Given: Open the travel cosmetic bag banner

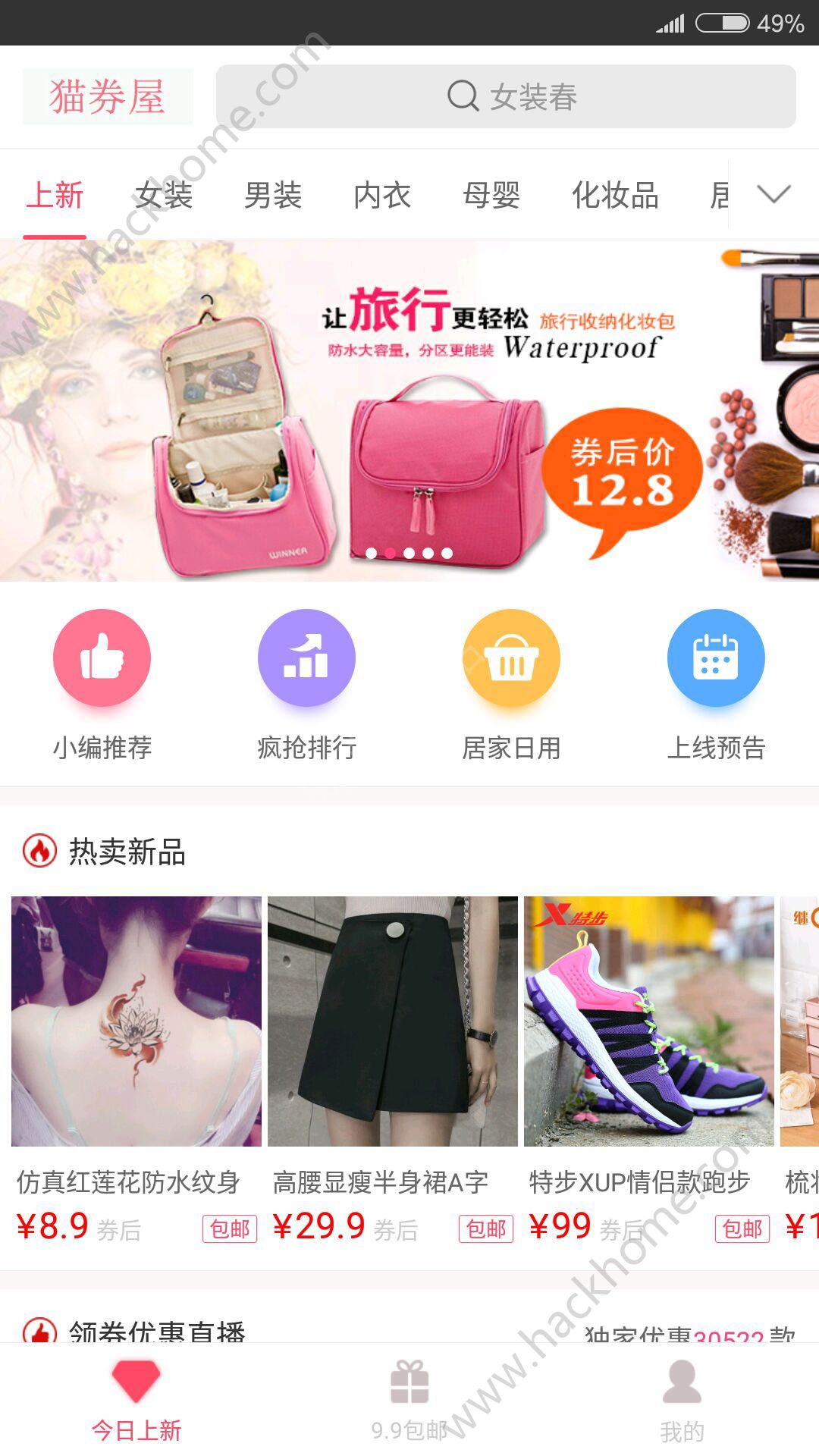Looking at the screenshot, I should [409, 411].
